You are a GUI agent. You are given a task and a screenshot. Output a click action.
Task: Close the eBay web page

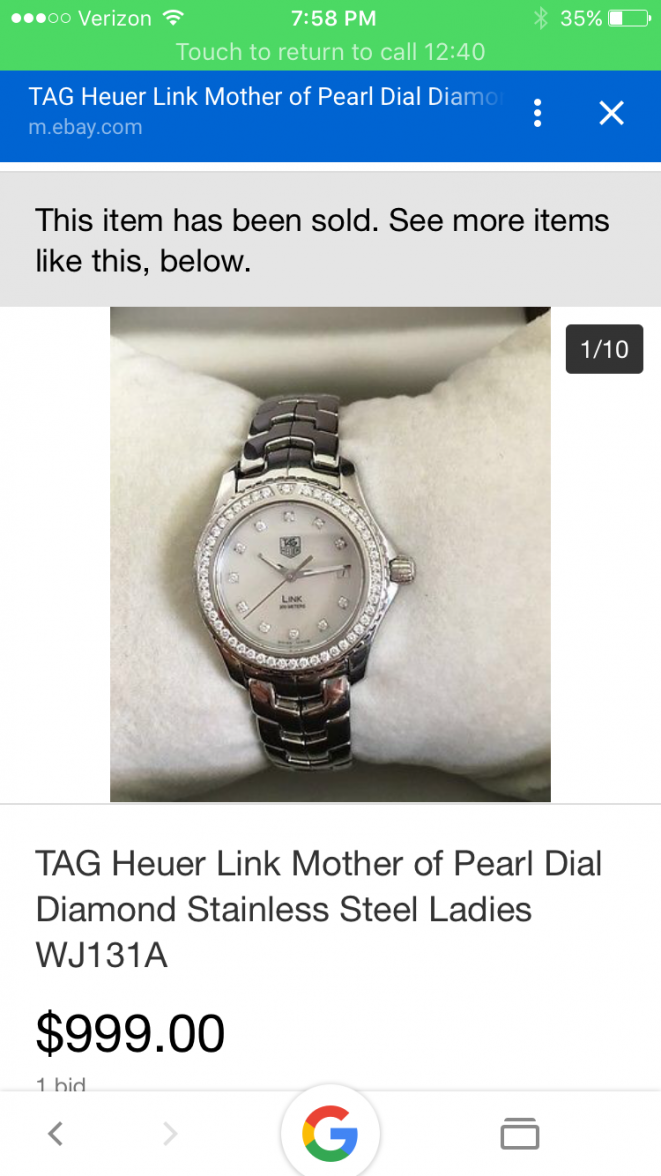[611, 113]
